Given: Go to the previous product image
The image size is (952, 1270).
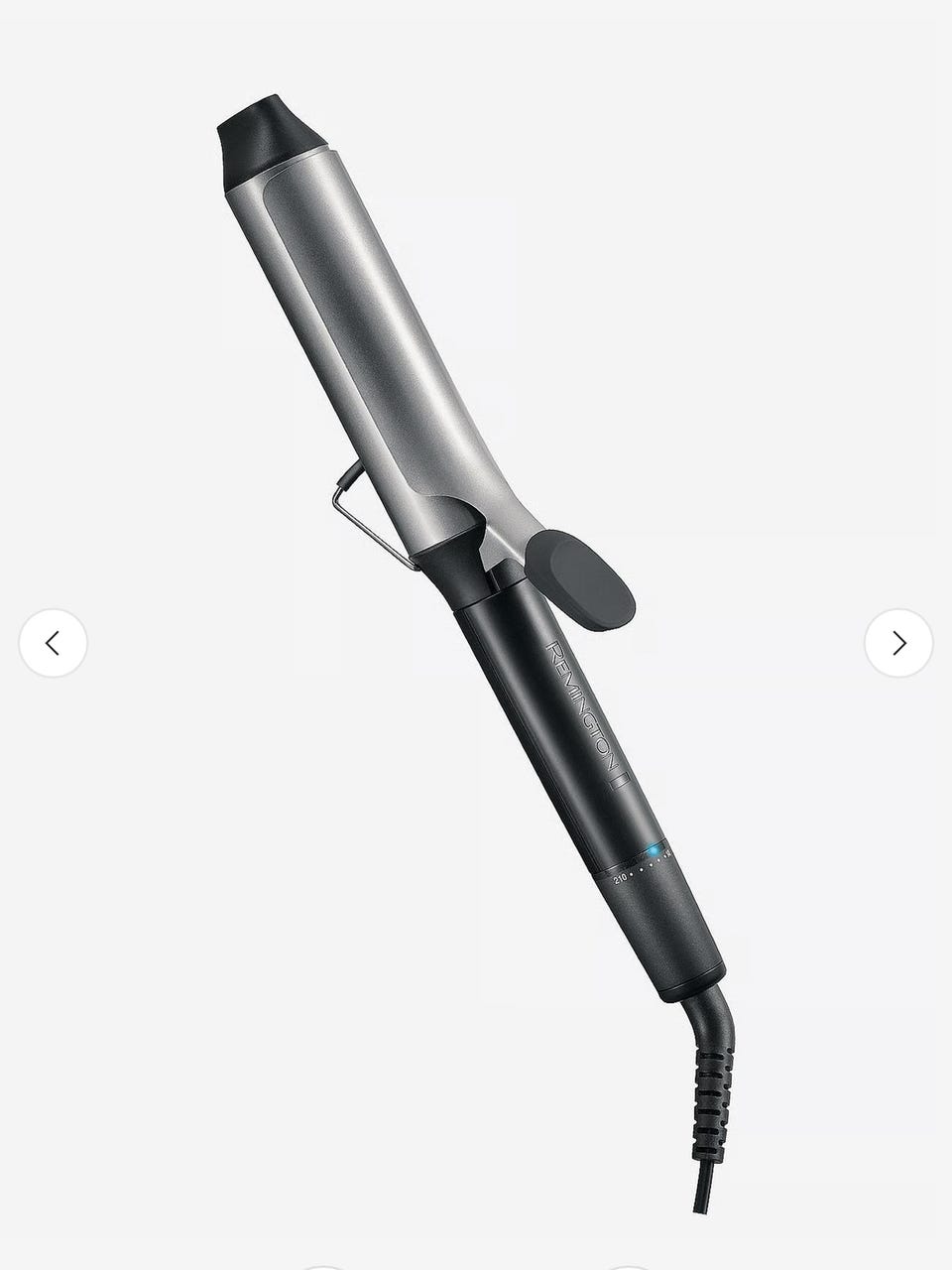Looking at the screenshot, I should (x=53, y=643).
